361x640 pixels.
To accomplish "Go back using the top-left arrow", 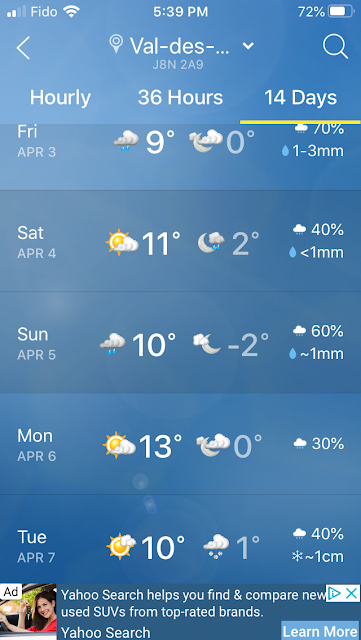I will tap(23, 48).
